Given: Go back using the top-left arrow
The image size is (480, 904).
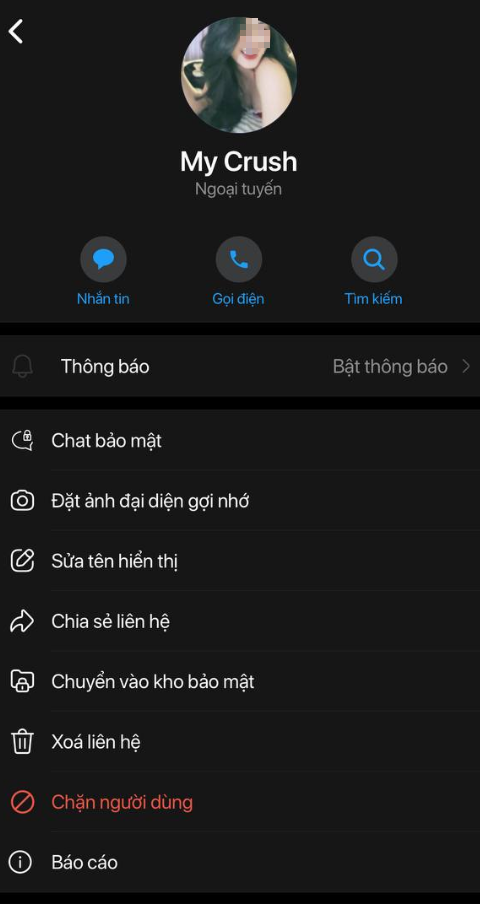Looking at the screenshot, I should click(x=16, y=31).
